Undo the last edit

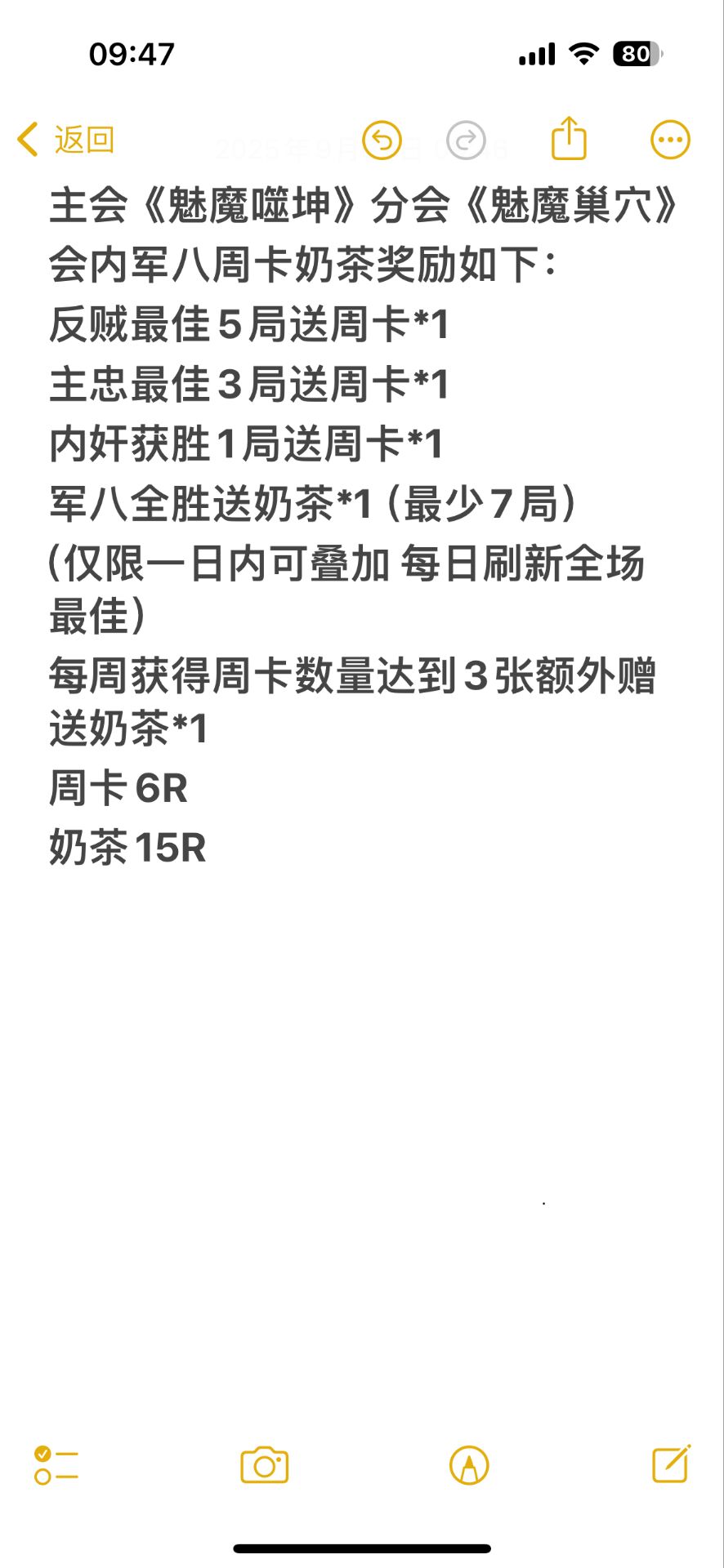(382, 140)
